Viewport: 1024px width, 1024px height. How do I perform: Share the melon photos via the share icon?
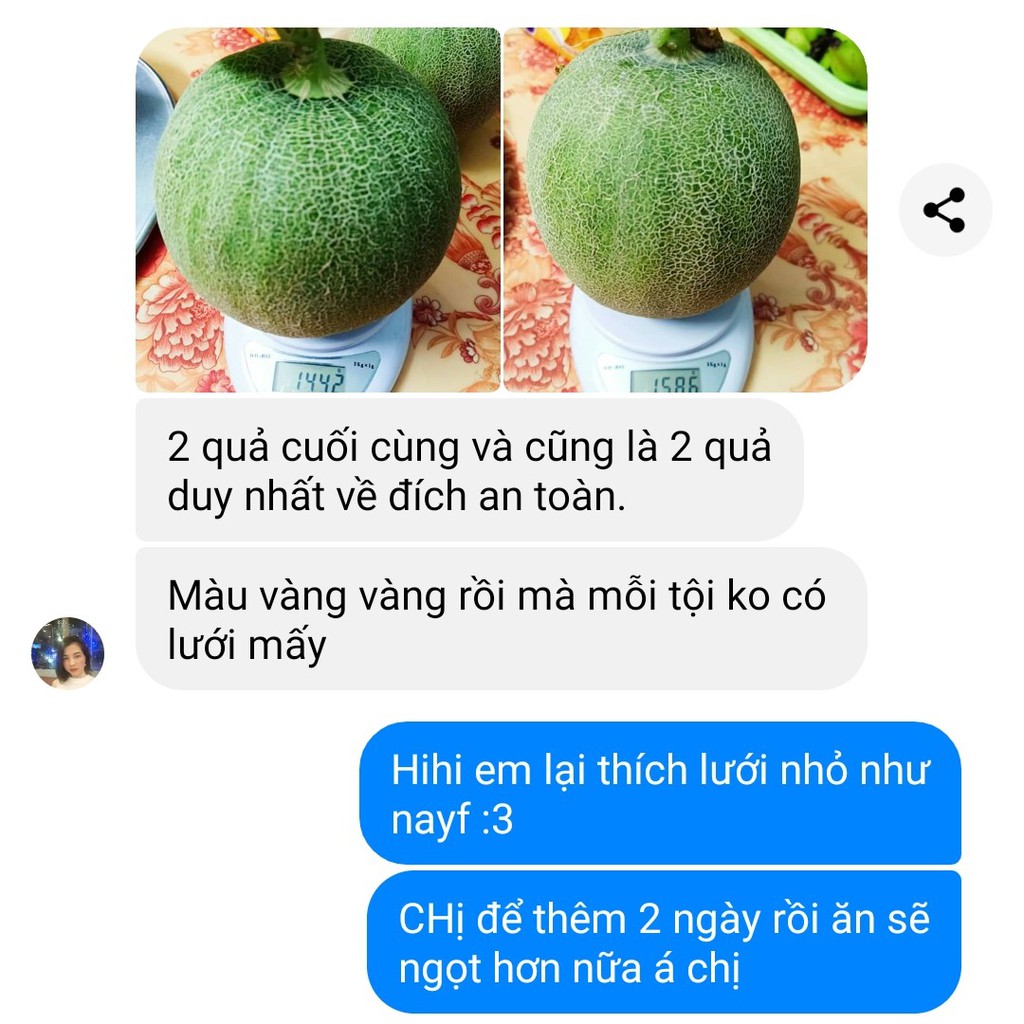(944, 210)
